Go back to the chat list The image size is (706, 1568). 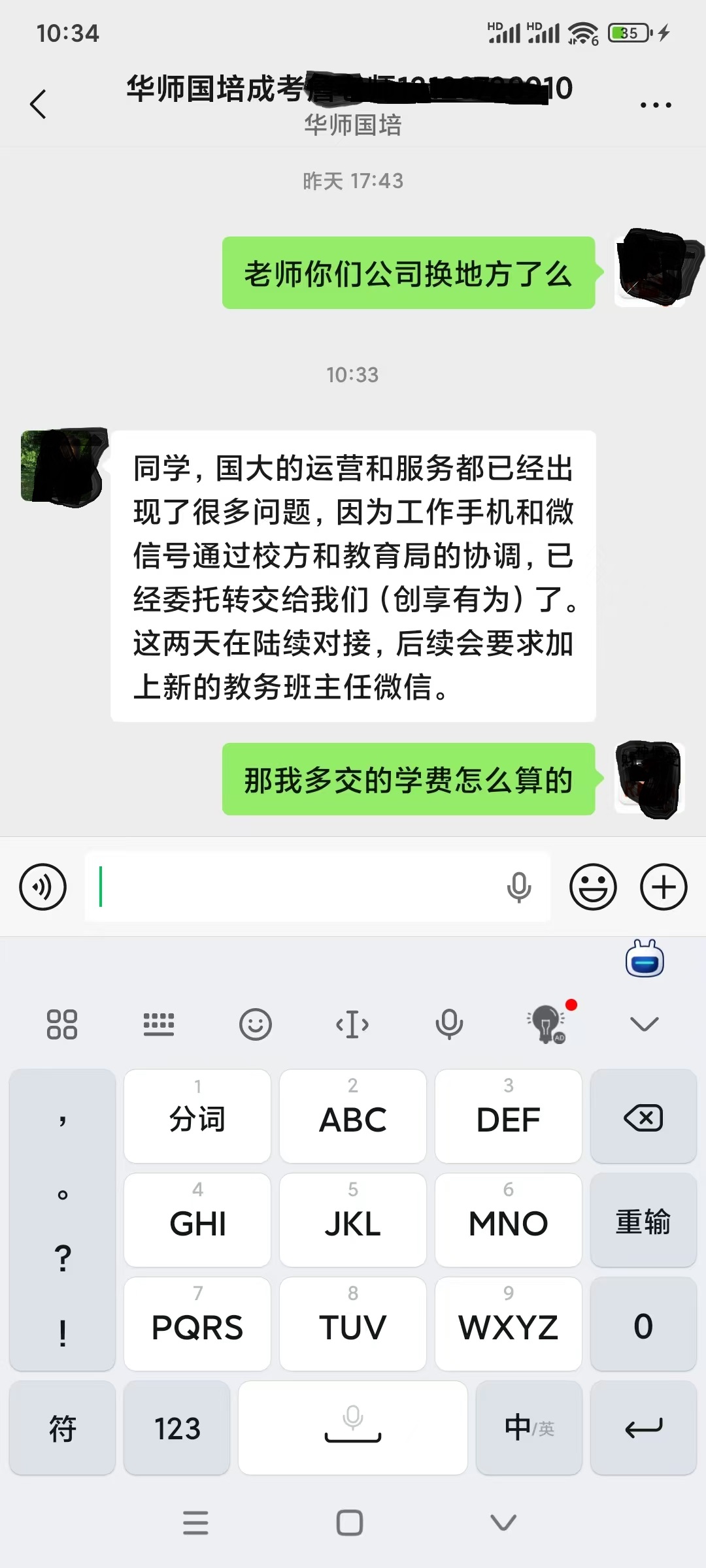[x=39, y=104]
